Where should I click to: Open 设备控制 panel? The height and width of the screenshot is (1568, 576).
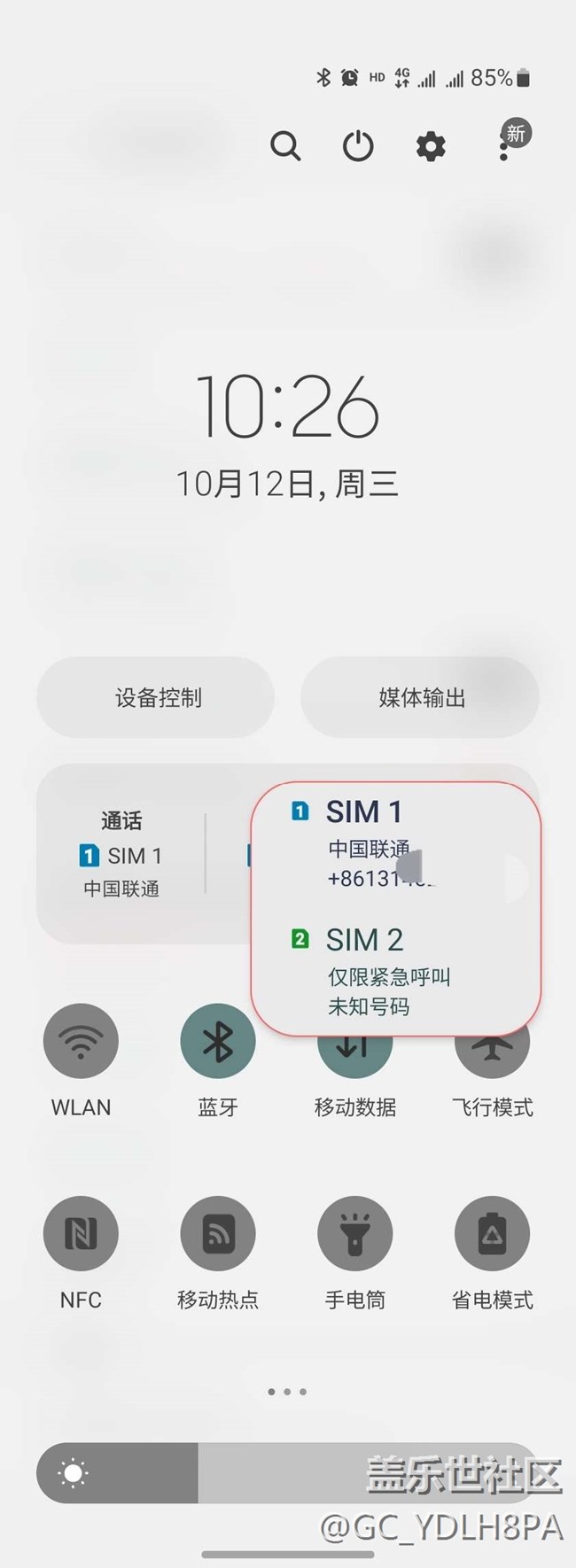point(156,697)
